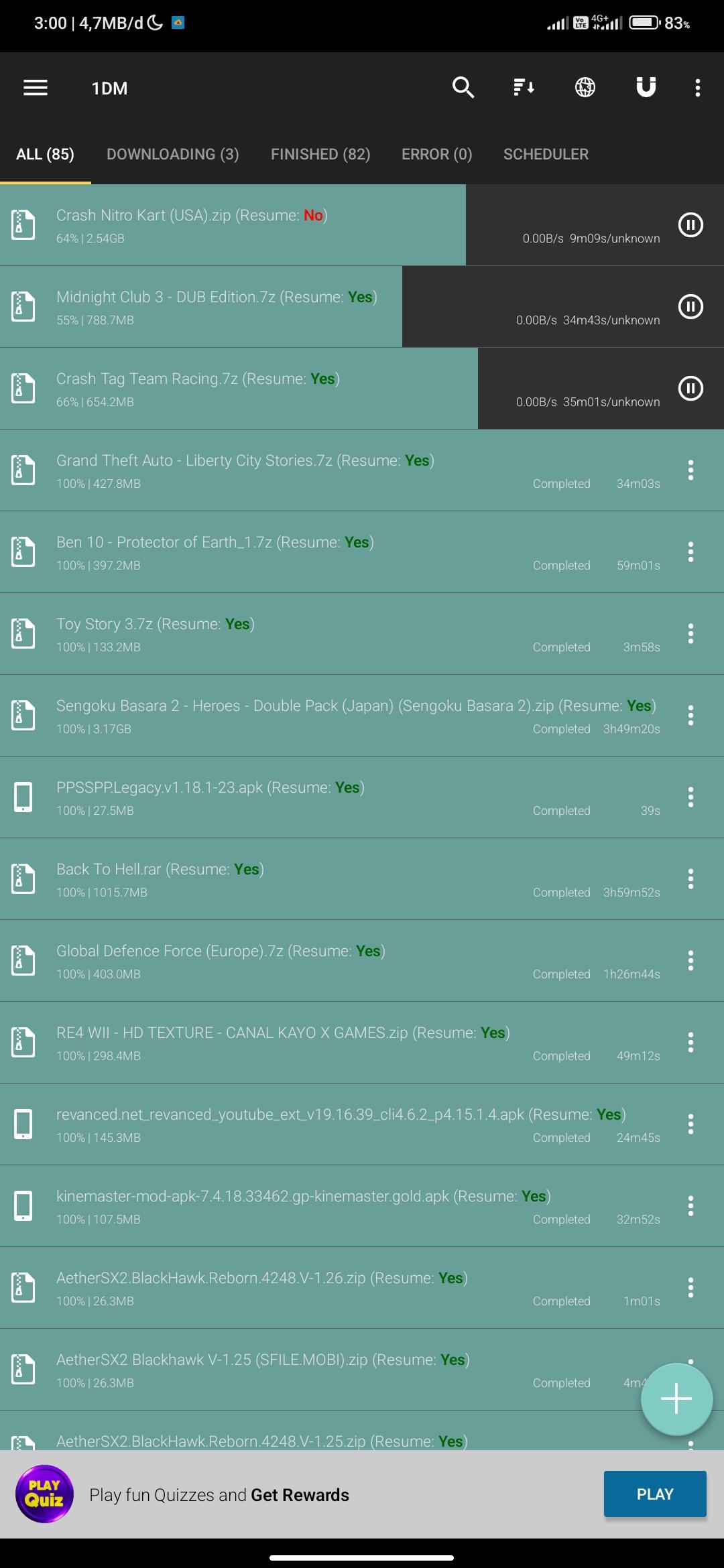Open the app bar overflow menu
This screenshot has height=1568, width=724.
point(698,88)
